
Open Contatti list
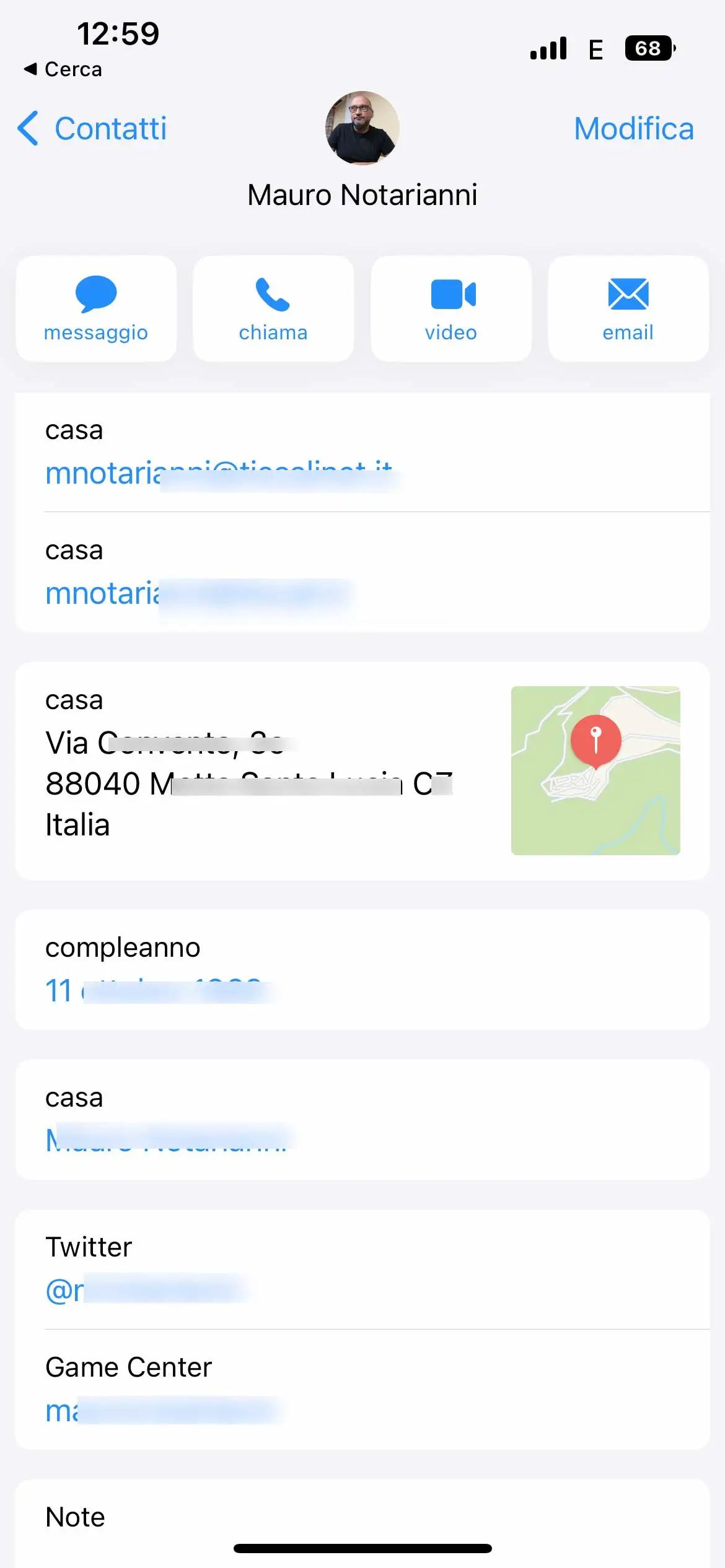(x=110, y=128)
